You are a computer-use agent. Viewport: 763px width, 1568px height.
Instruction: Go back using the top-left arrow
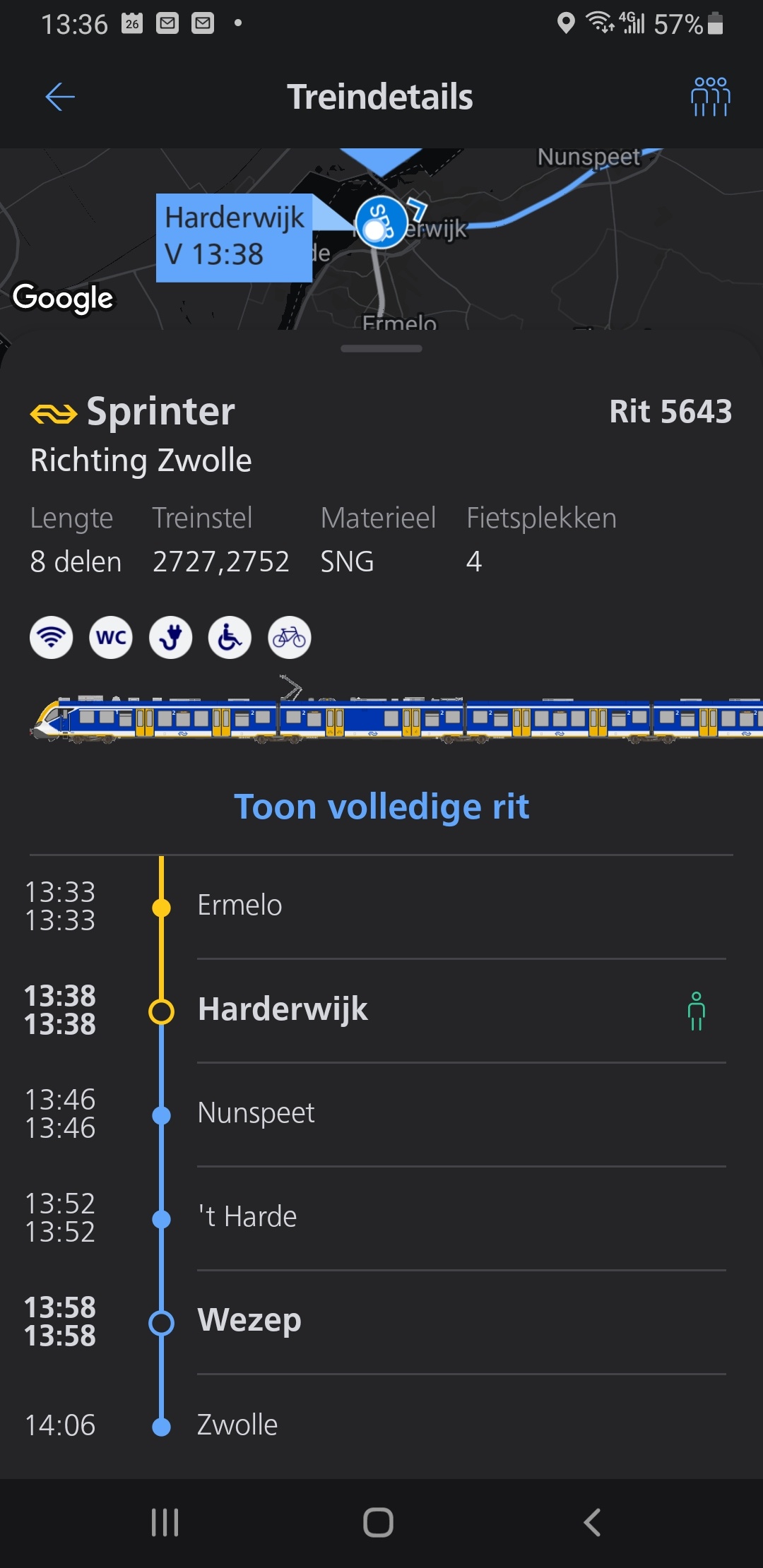60,97
